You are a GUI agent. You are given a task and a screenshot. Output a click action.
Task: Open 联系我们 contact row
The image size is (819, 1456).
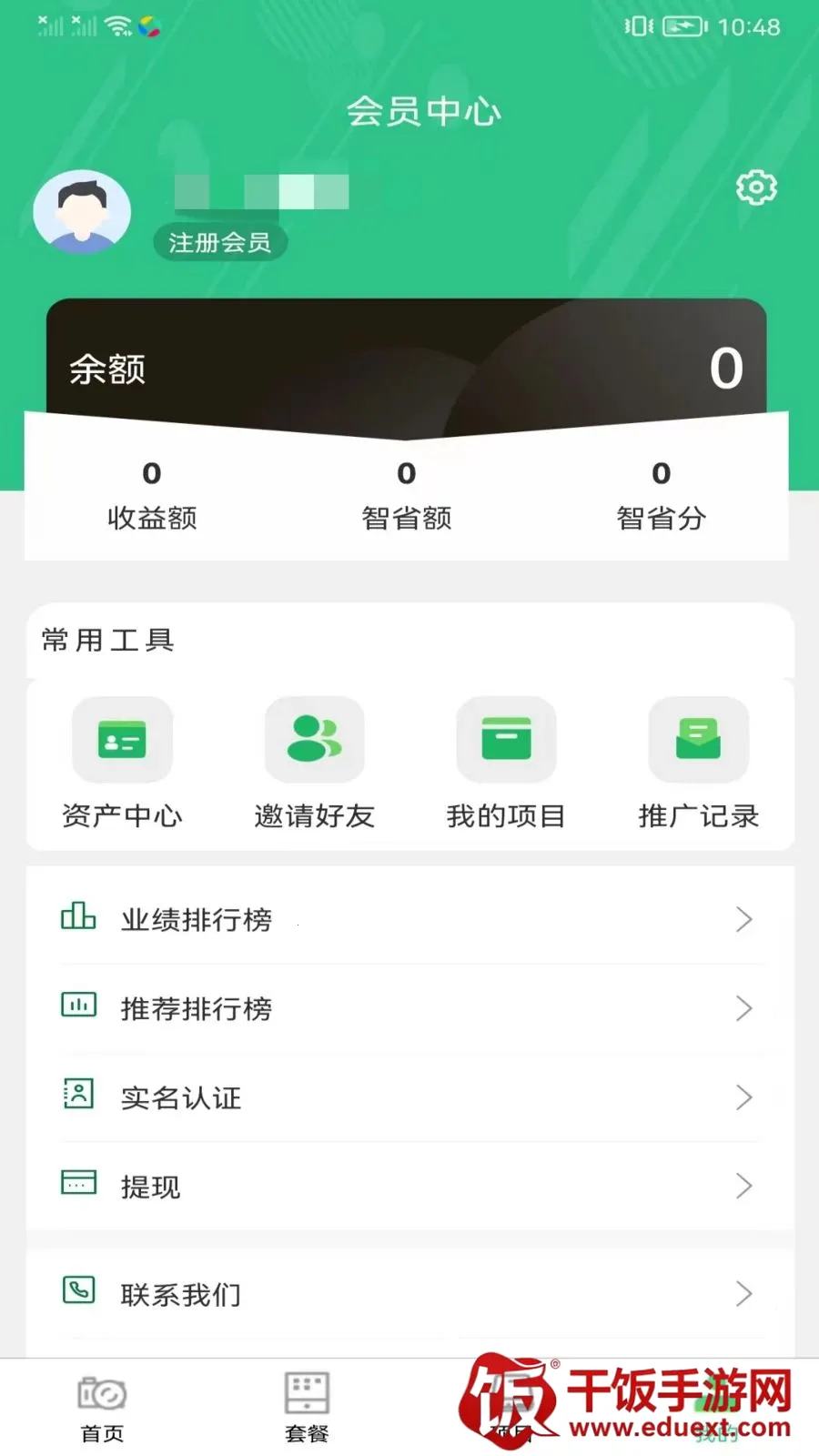409,1293
